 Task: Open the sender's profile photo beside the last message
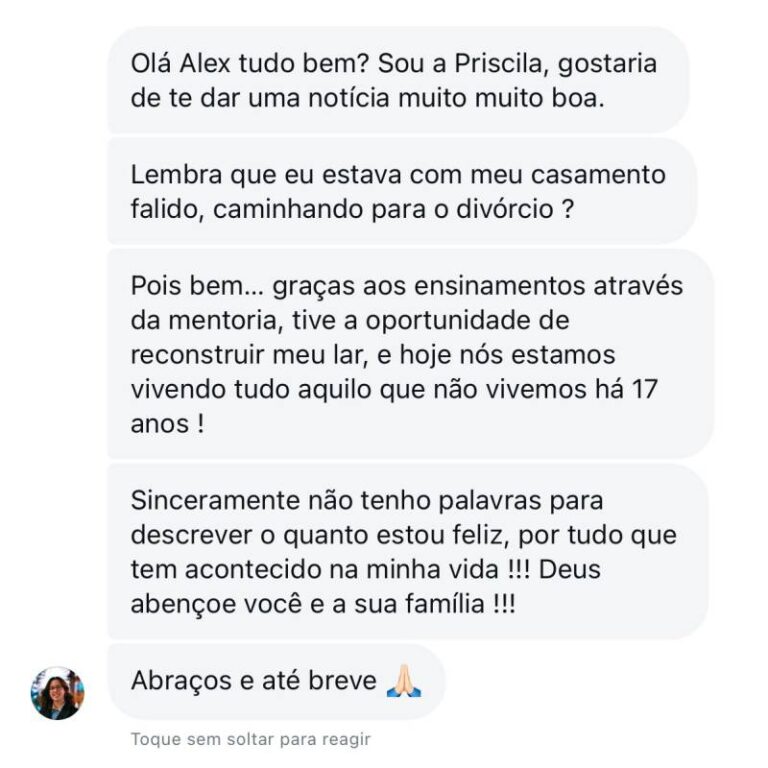(58, 693)
